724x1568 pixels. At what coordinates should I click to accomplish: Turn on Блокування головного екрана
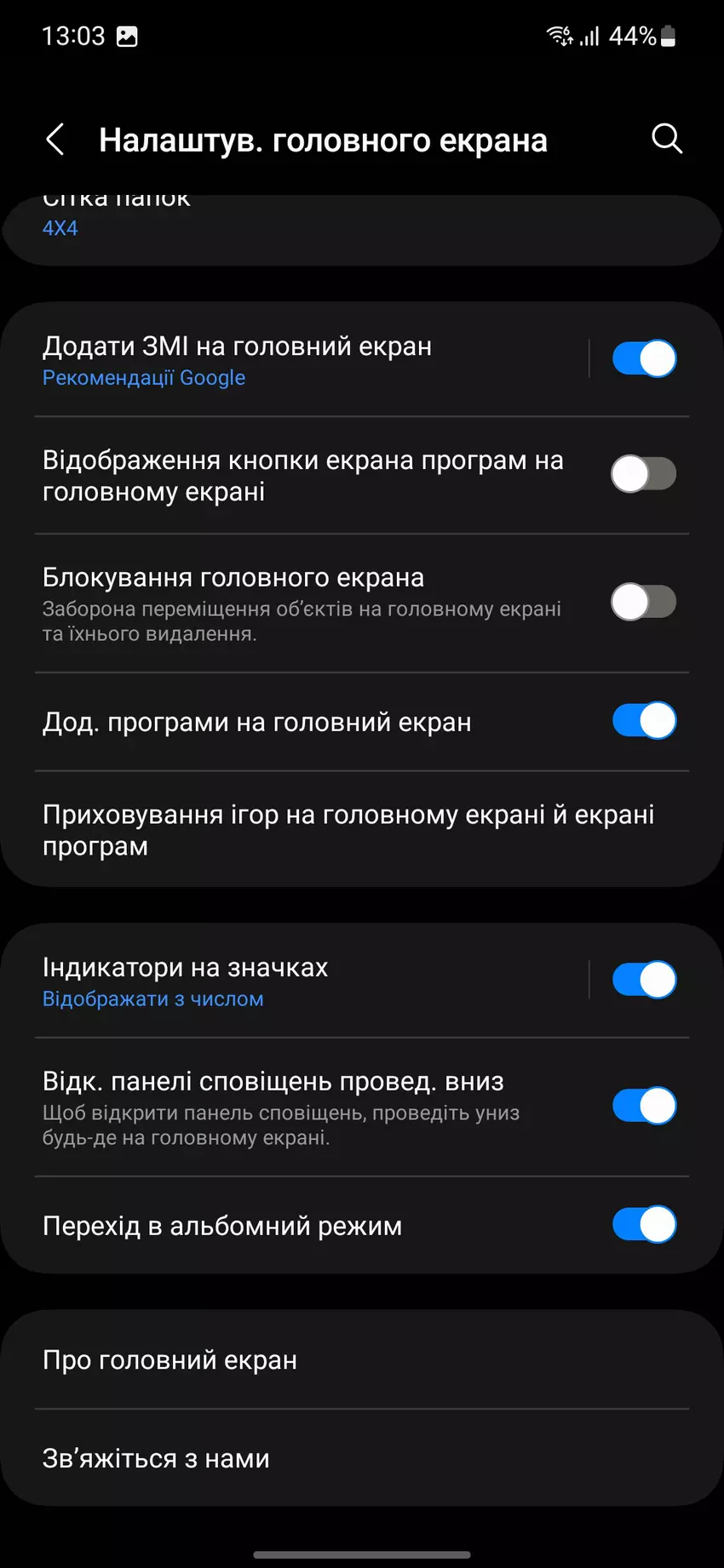pyautogui.click(x=644, y=602)
